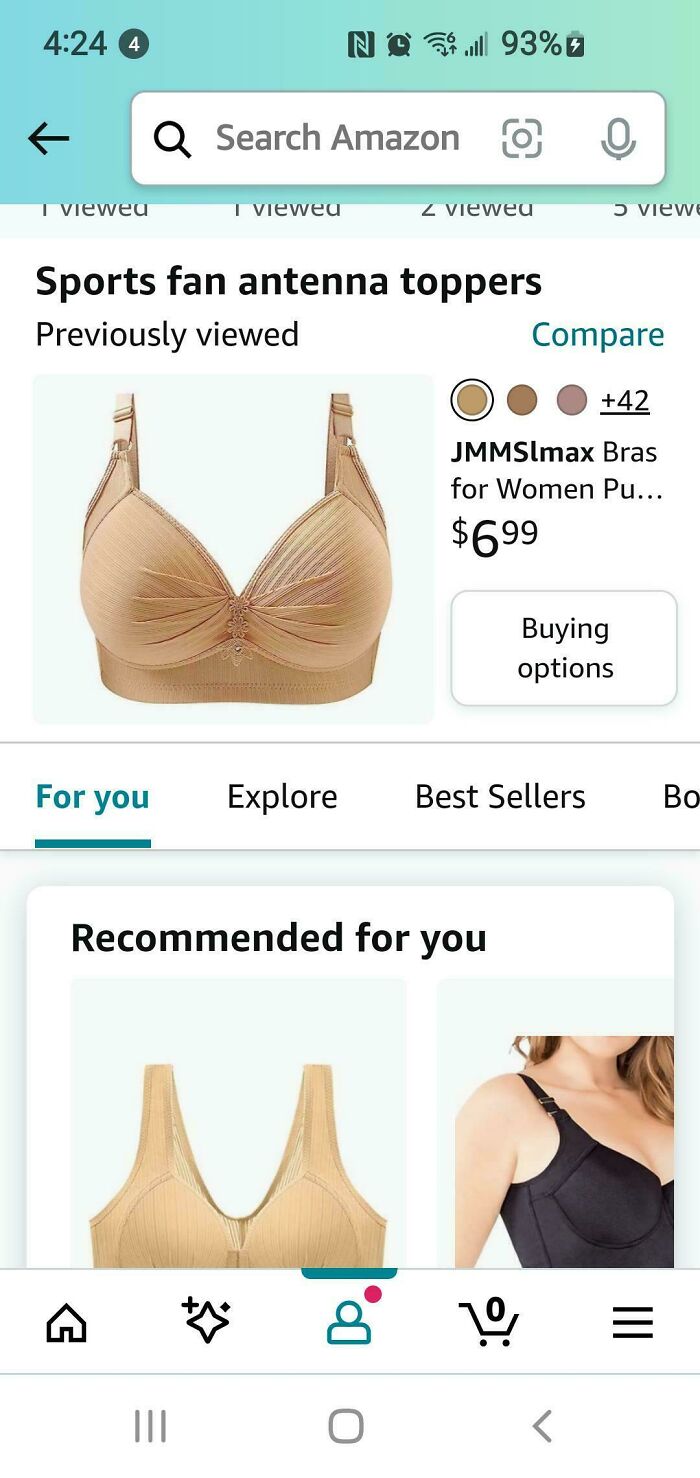Image resolution: width=700 pixels, height=1478 pixels.
Task: Open the sparkle AI assistant tab
Action: tap(206, 1320)
